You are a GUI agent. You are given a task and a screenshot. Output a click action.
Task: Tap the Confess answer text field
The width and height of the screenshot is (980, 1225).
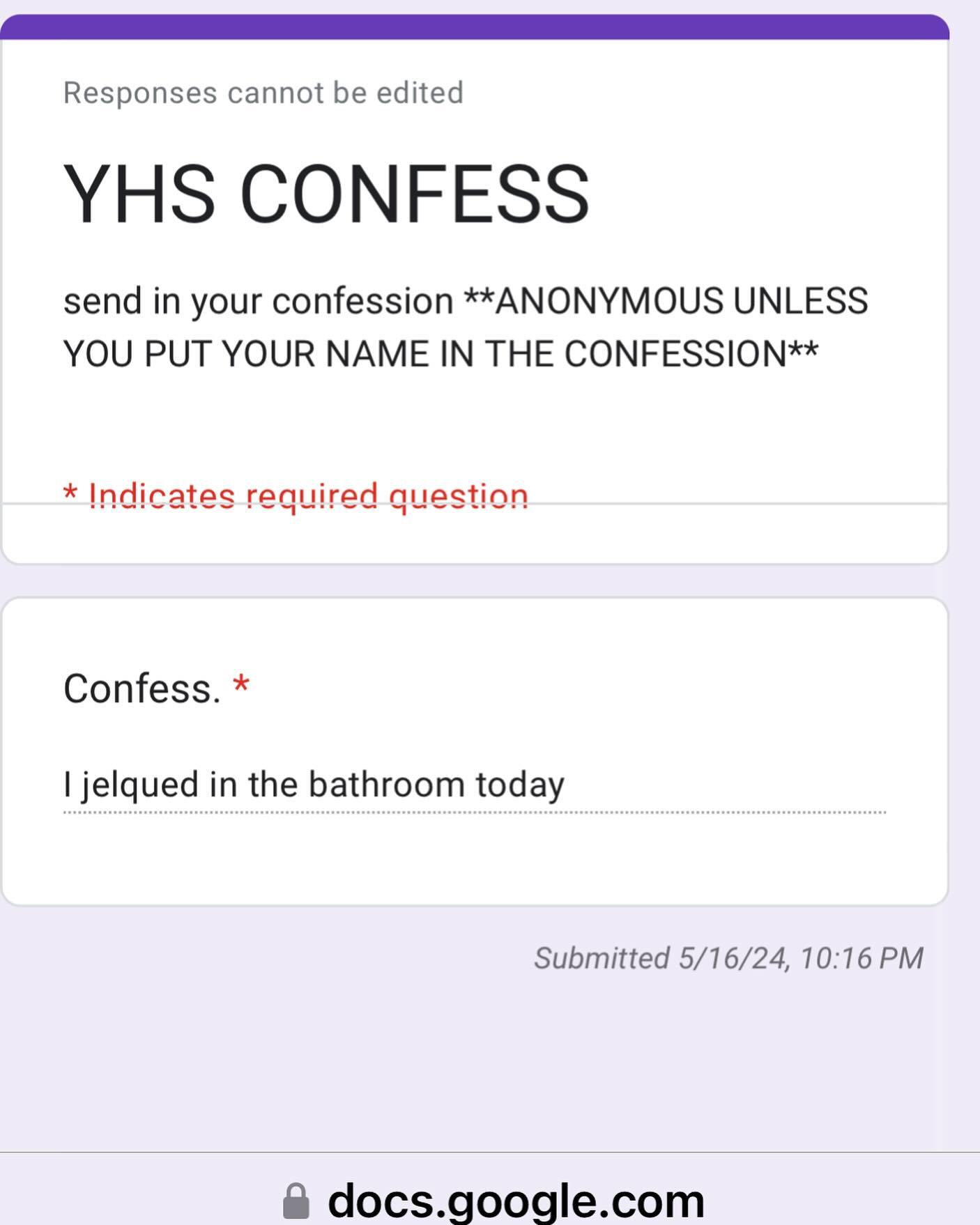[474, 785]
